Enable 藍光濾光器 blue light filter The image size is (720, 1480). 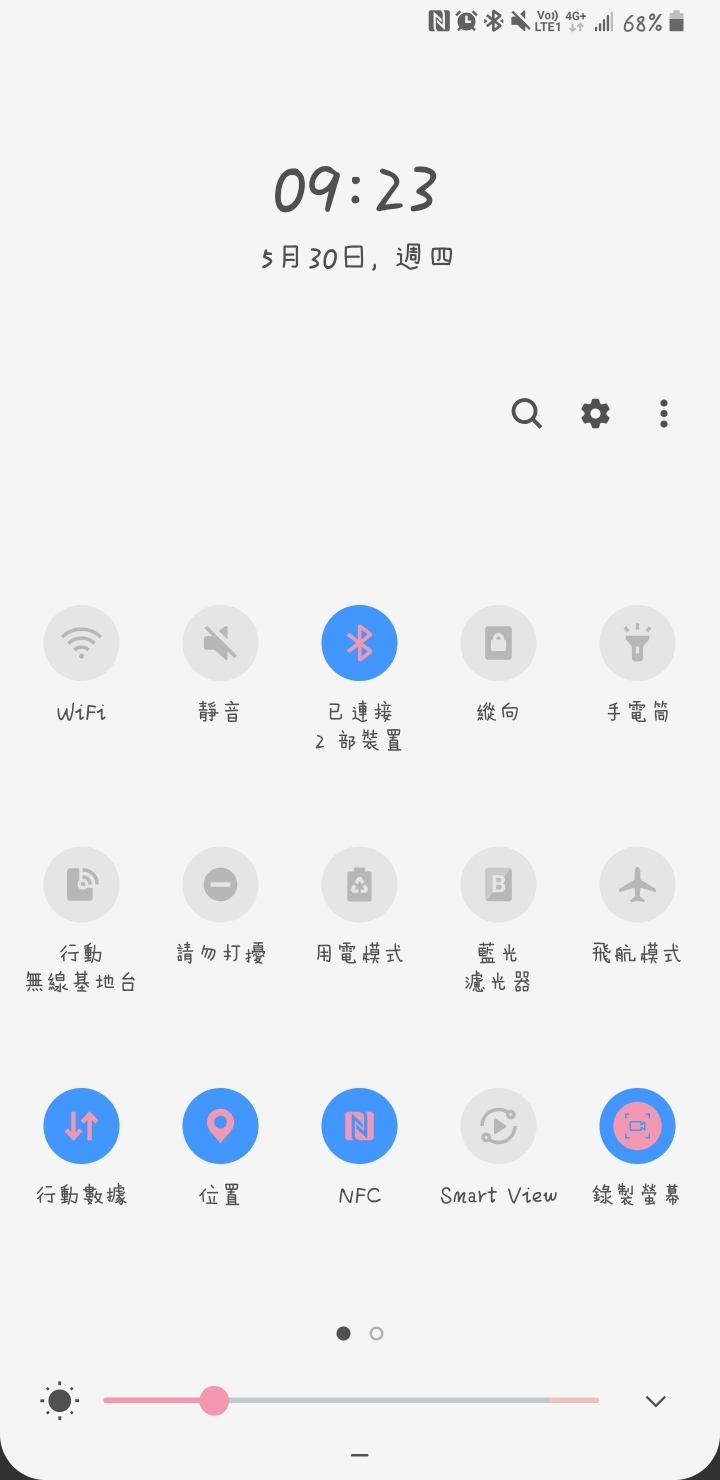pyautogui.click(x=498, y=885)
